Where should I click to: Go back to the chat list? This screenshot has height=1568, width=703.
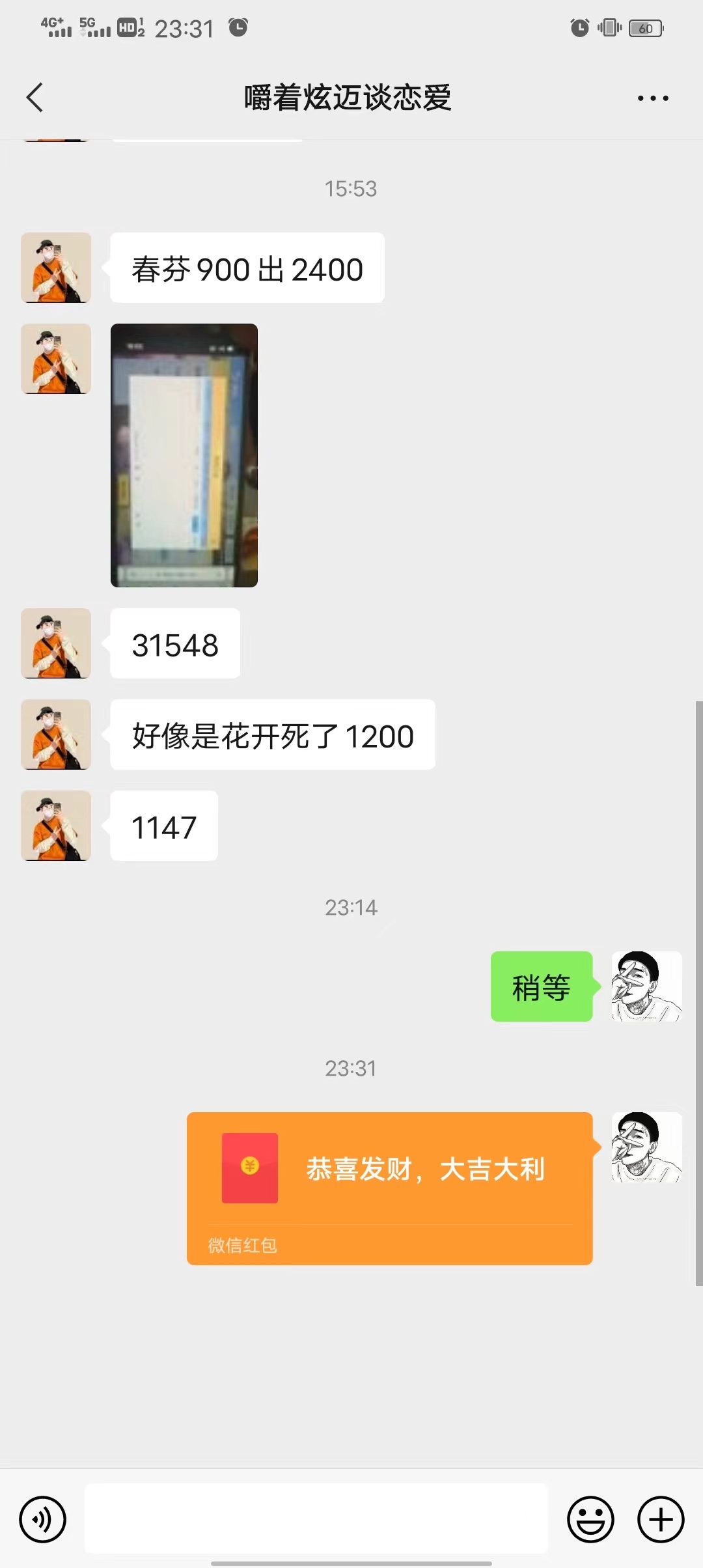point(35,98)
